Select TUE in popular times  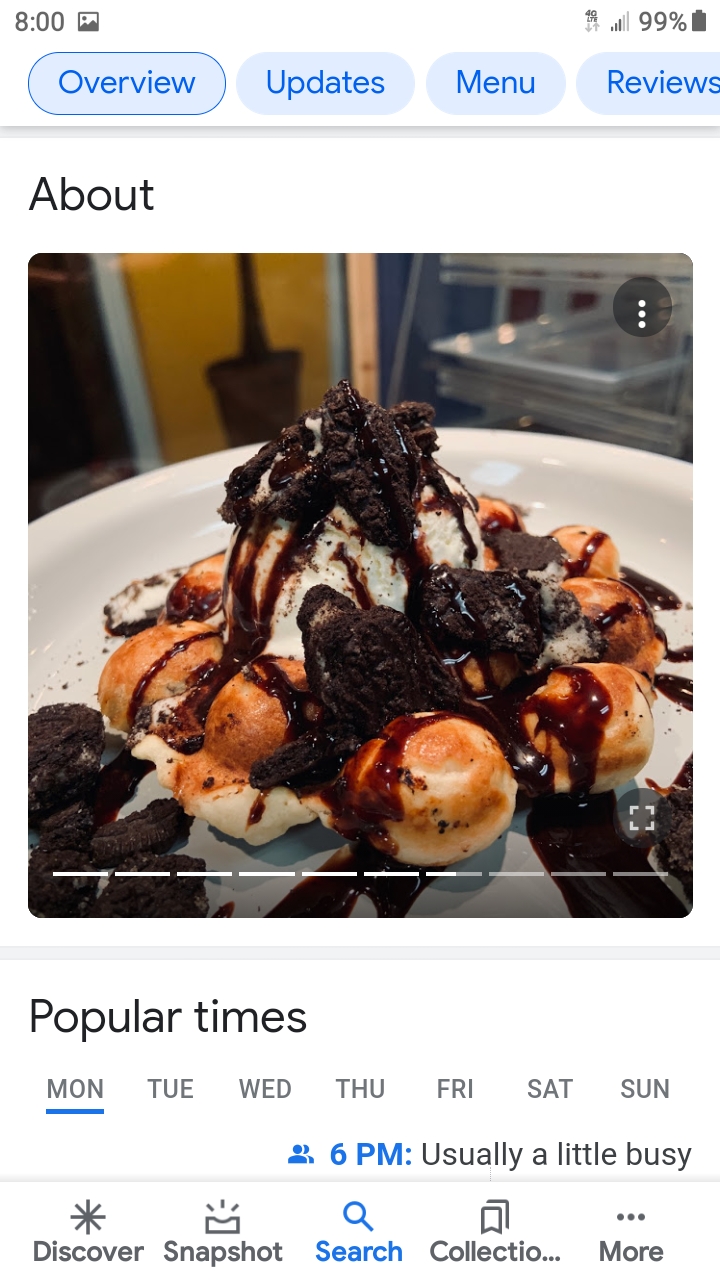pyautogui.click(x=170, y=1089)
